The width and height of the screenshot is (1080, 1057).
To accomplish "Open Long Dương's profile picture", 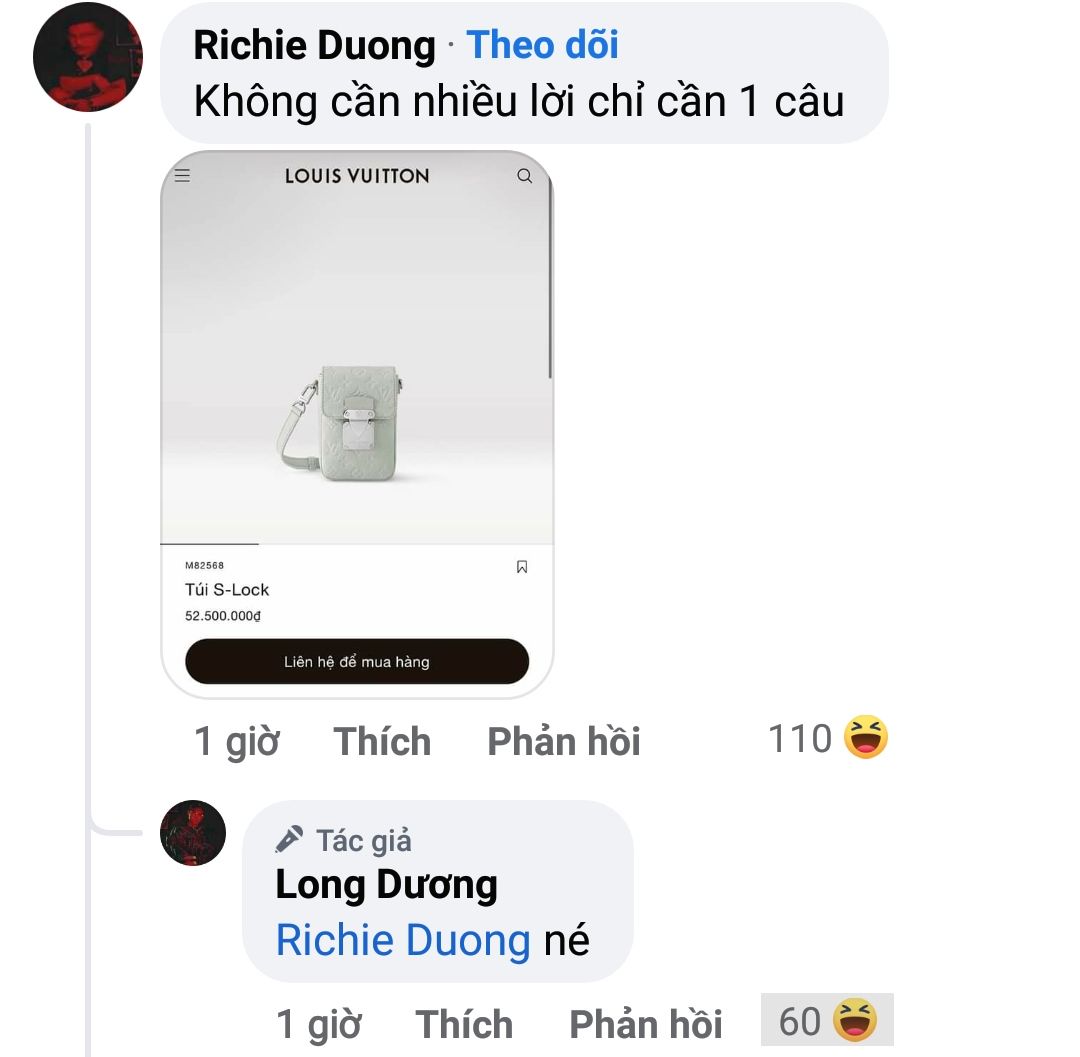I will click(x=193, y=833).
